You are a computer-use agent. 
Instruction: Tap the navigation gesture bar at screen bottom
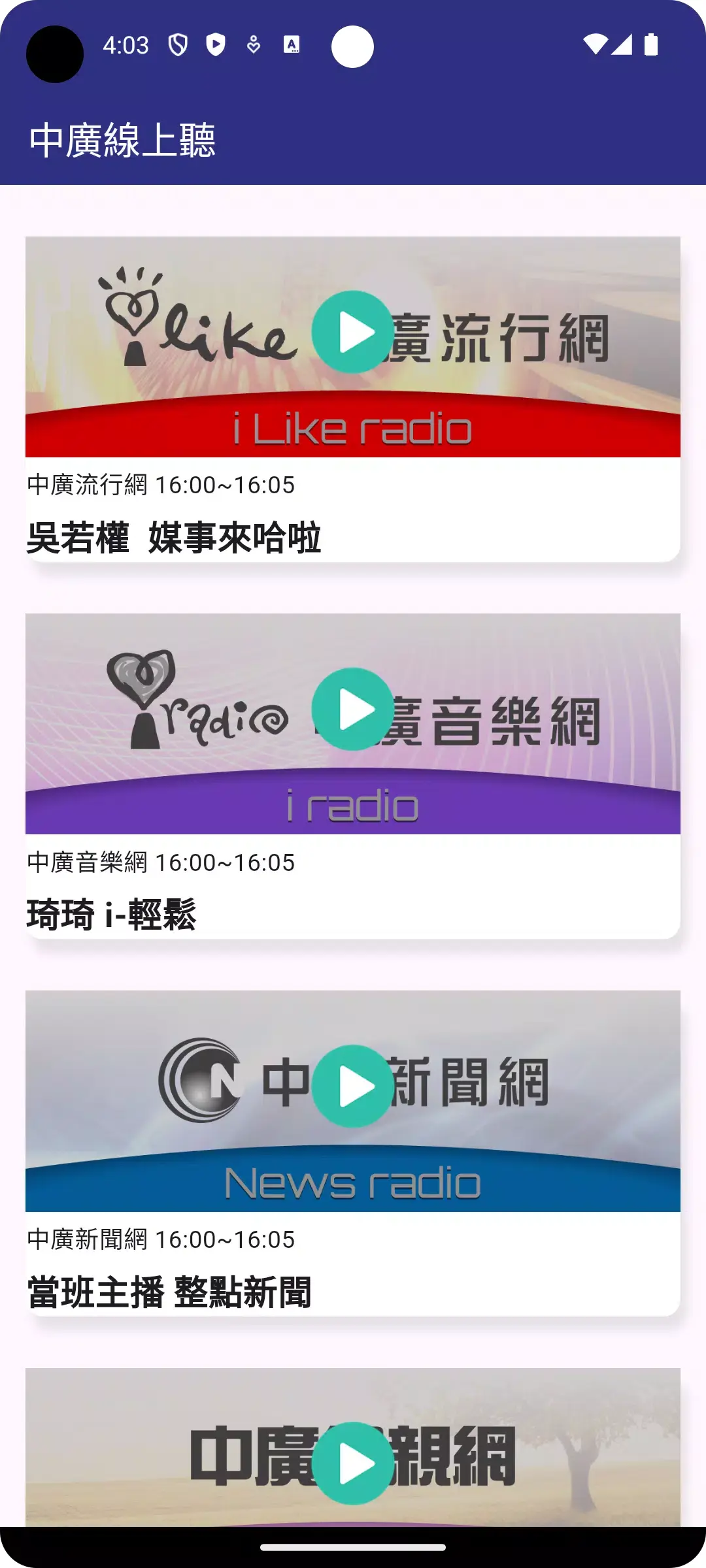[352, 1548]
